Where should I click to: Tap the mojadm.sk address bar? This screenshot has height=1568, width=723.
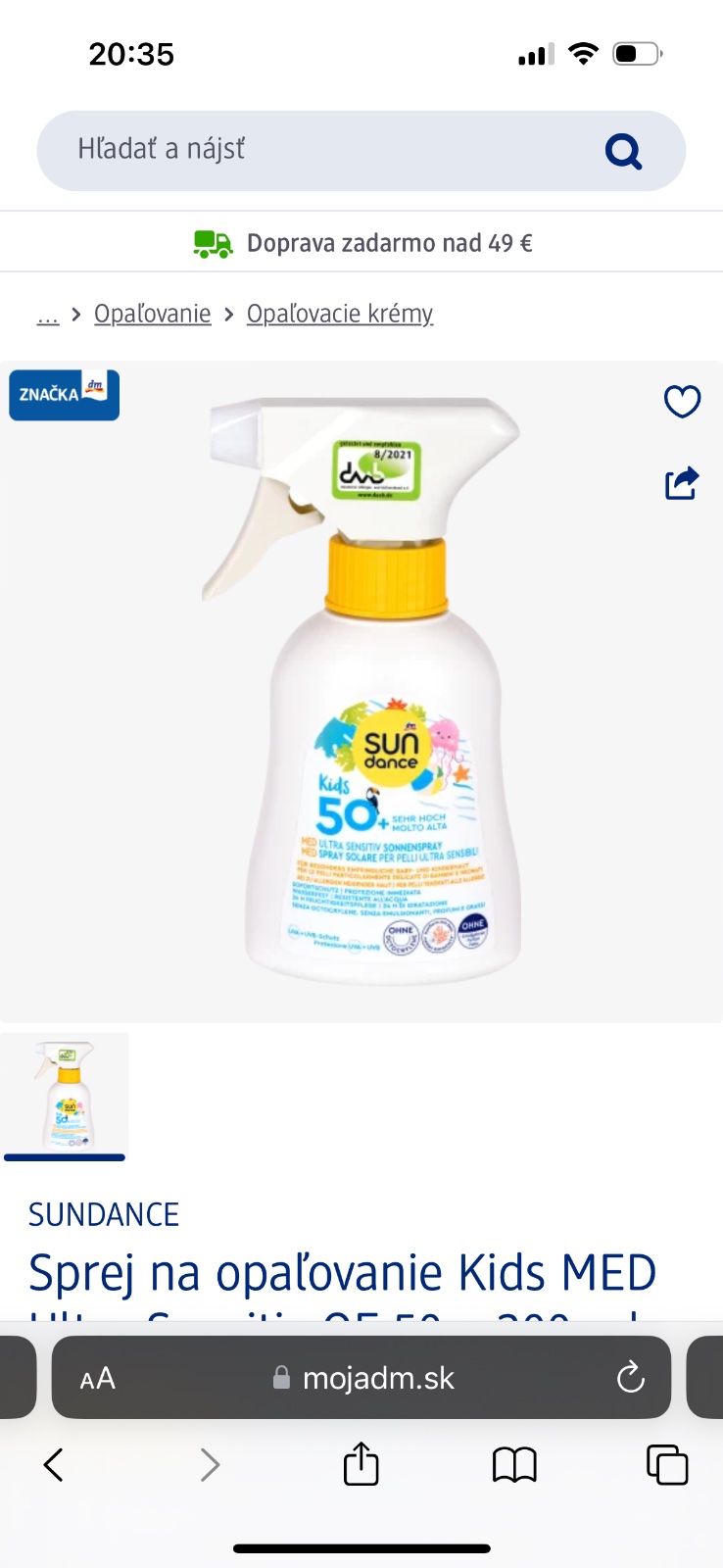click(362, 1378)
